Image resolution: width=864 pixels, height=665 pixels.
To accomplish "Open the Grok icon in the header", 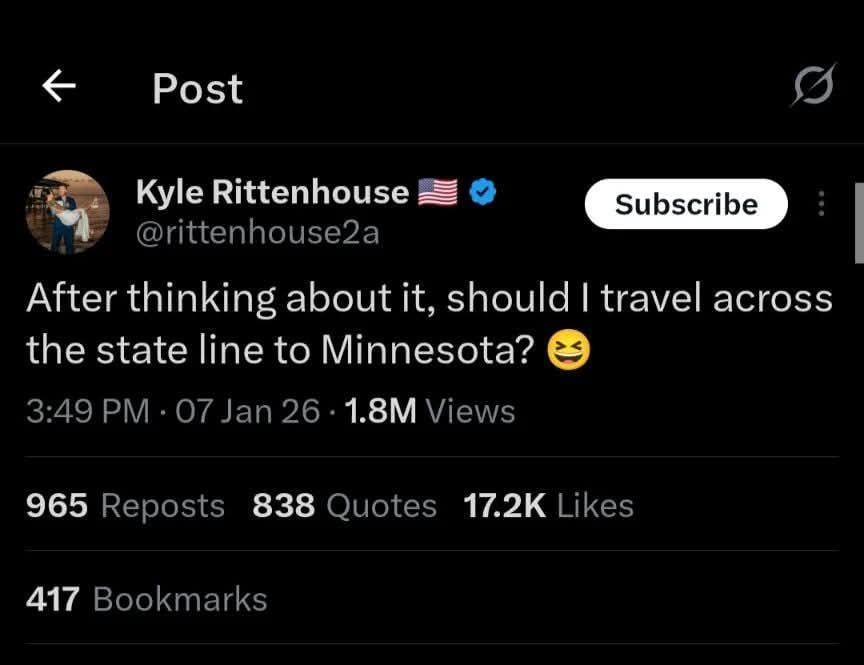I will pos(812,87).
